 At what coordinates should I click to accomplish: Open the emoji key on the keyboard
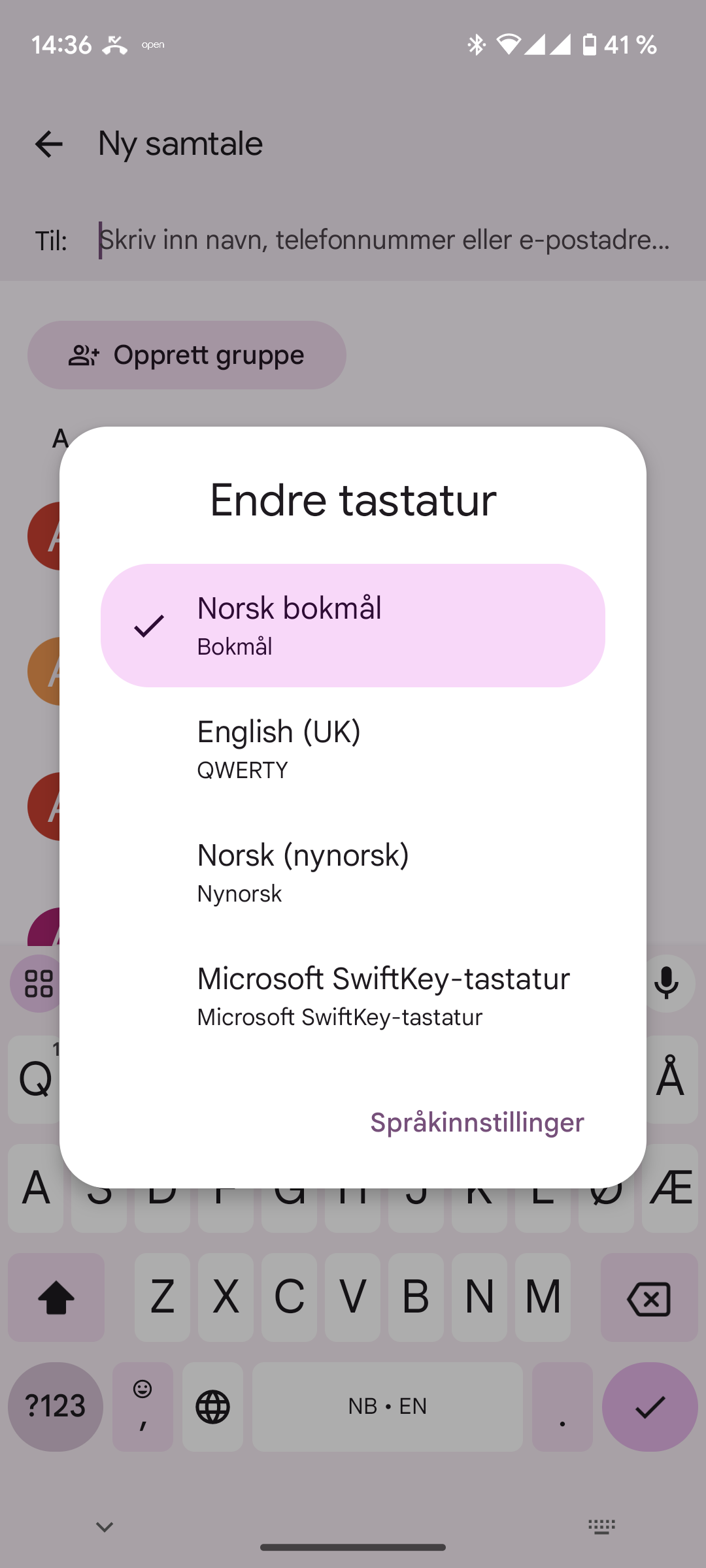[x=143, y=1406]
